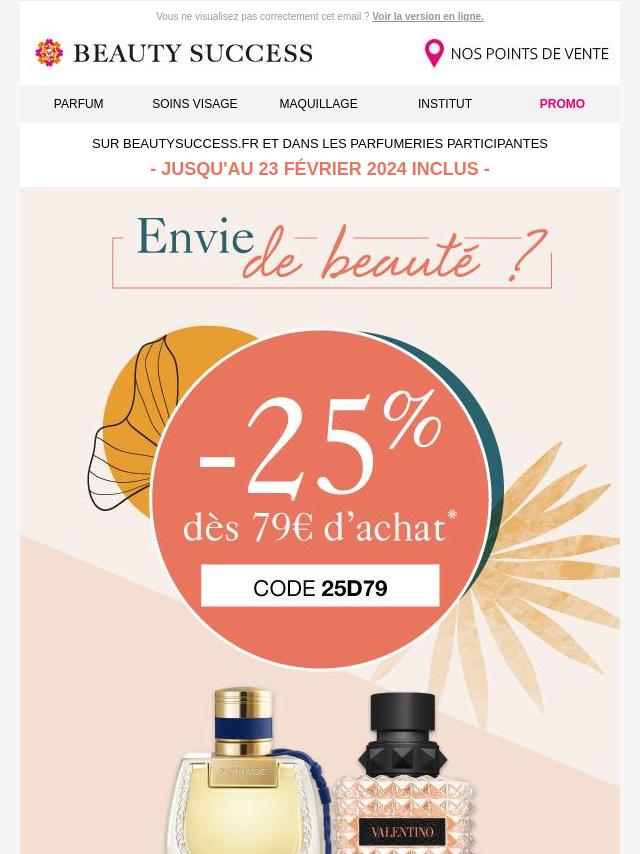View the Promo offers
640x854 pixels.
pyautogui.click(x=561, y=104)
